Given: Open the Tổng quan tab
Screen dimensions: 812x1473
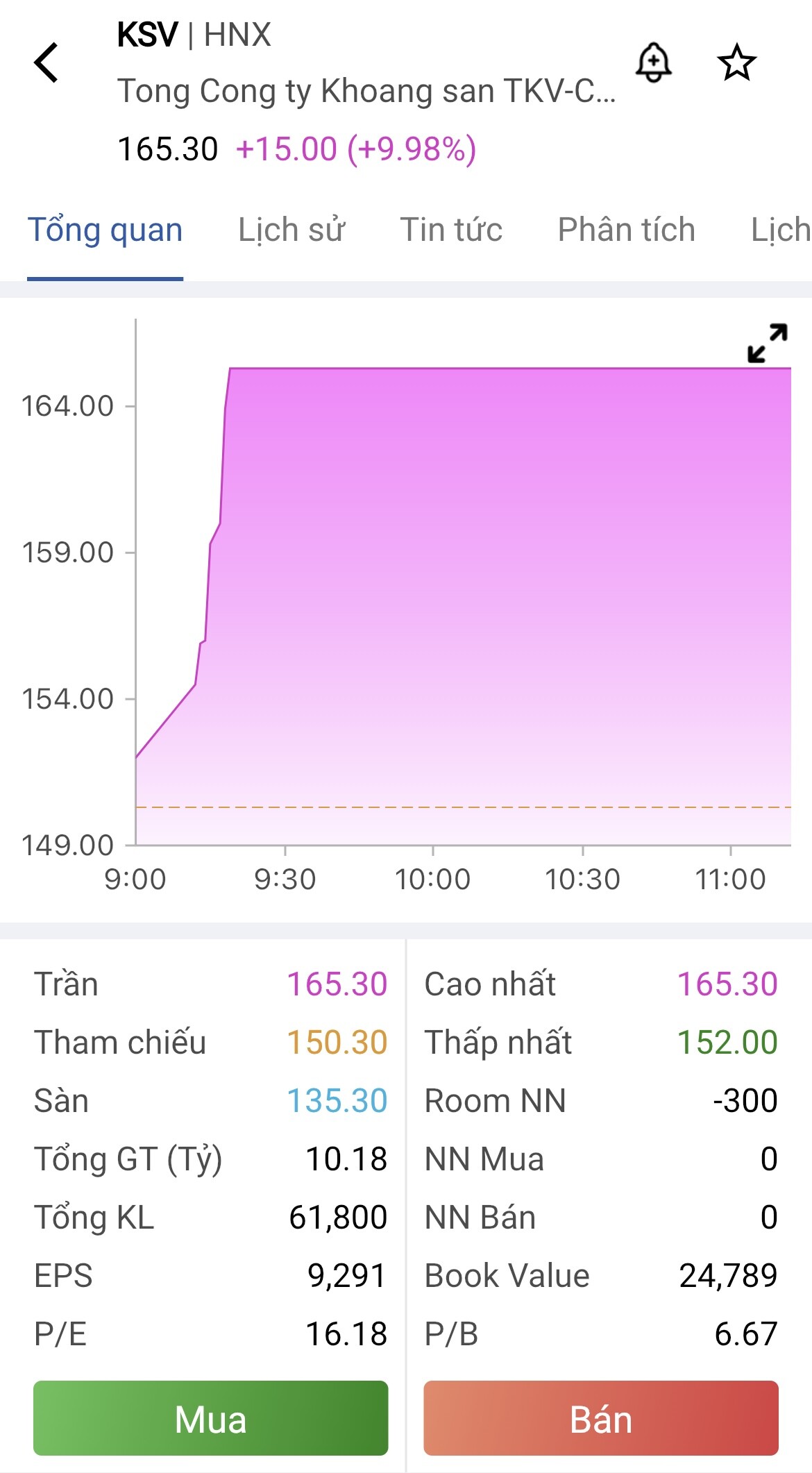Looking at the screenshot, I should pyautogui.click(x=105, y=230).
